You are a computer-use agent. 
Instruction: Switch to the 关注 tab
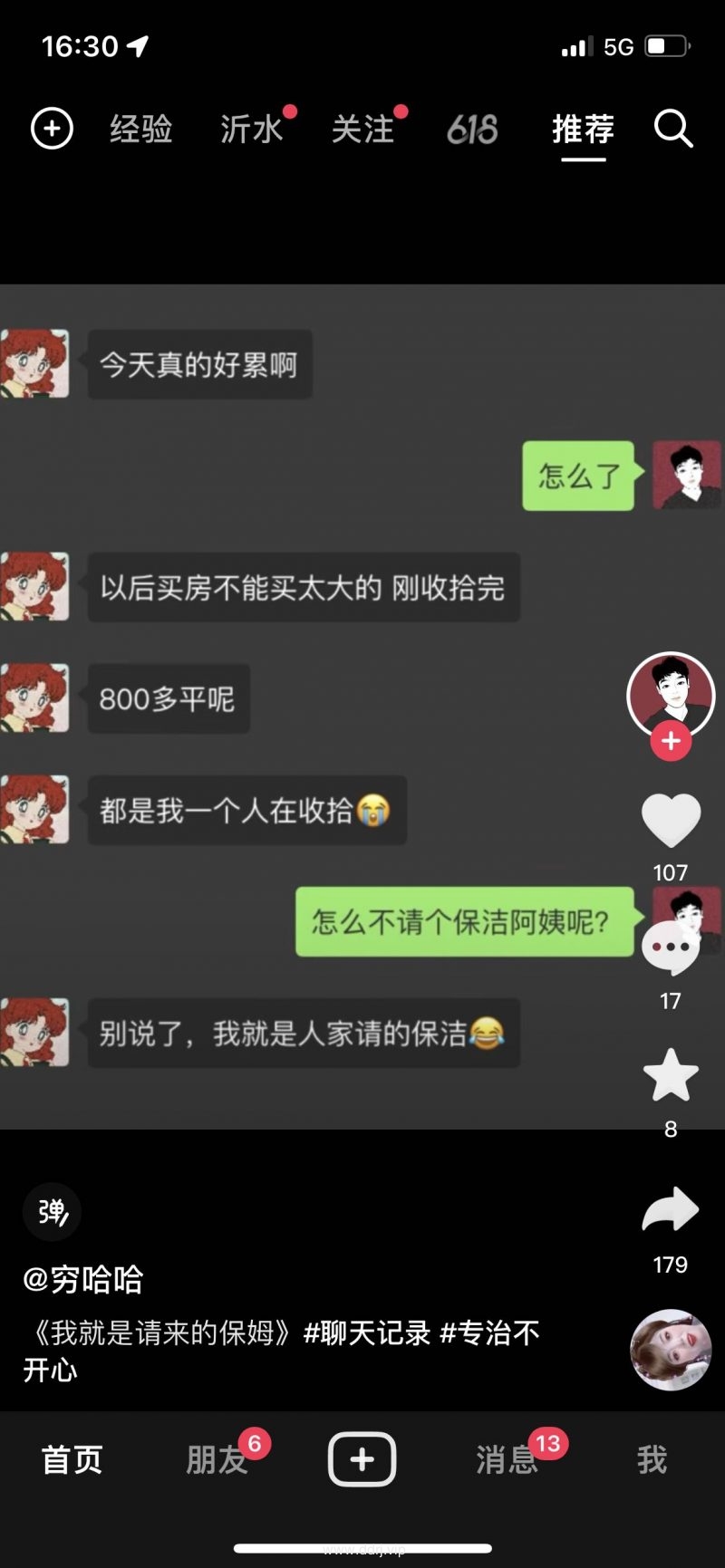[x=362, y=129]
